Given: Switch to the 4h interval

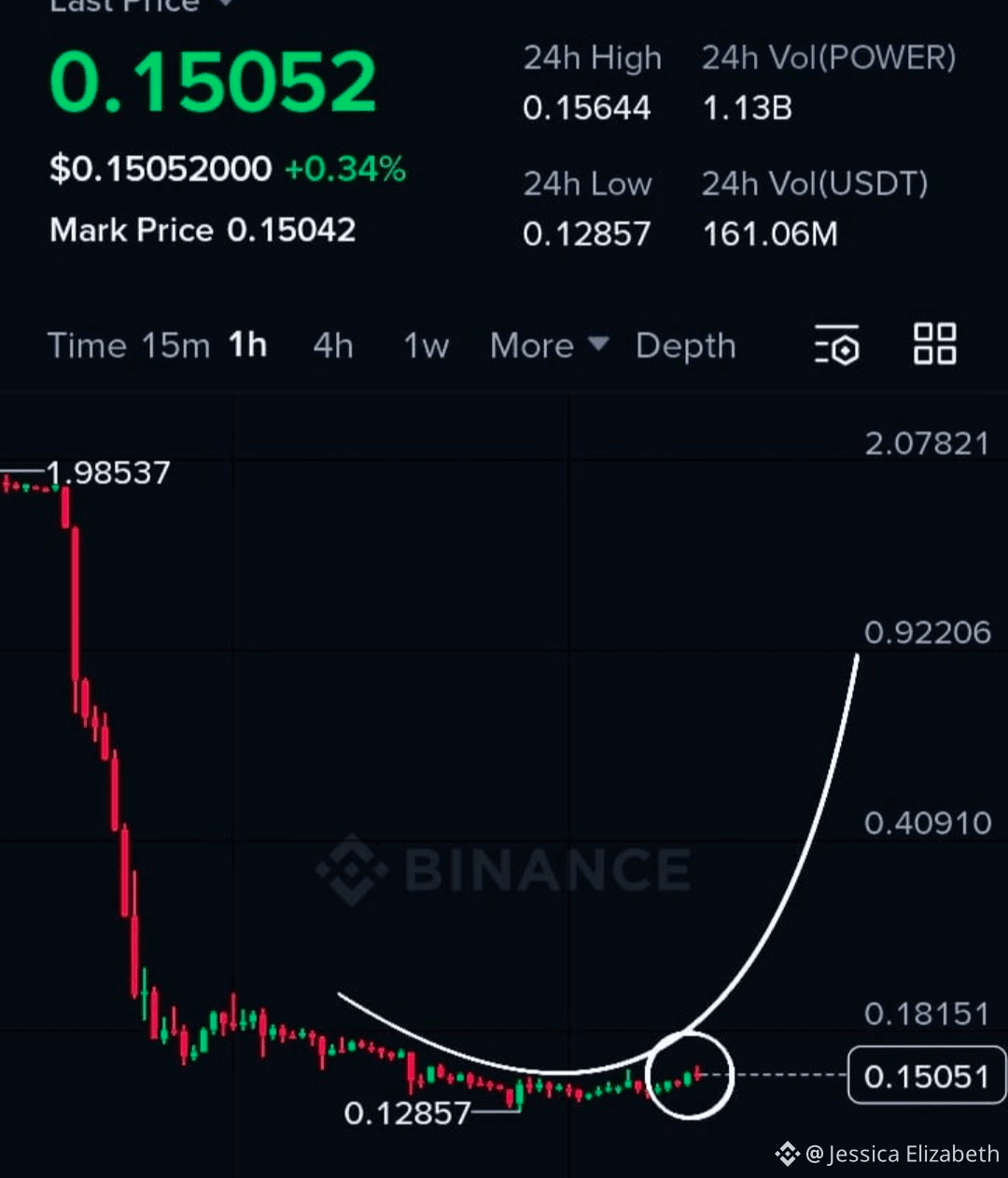Looking at the screenshot, I should [333, 345].
